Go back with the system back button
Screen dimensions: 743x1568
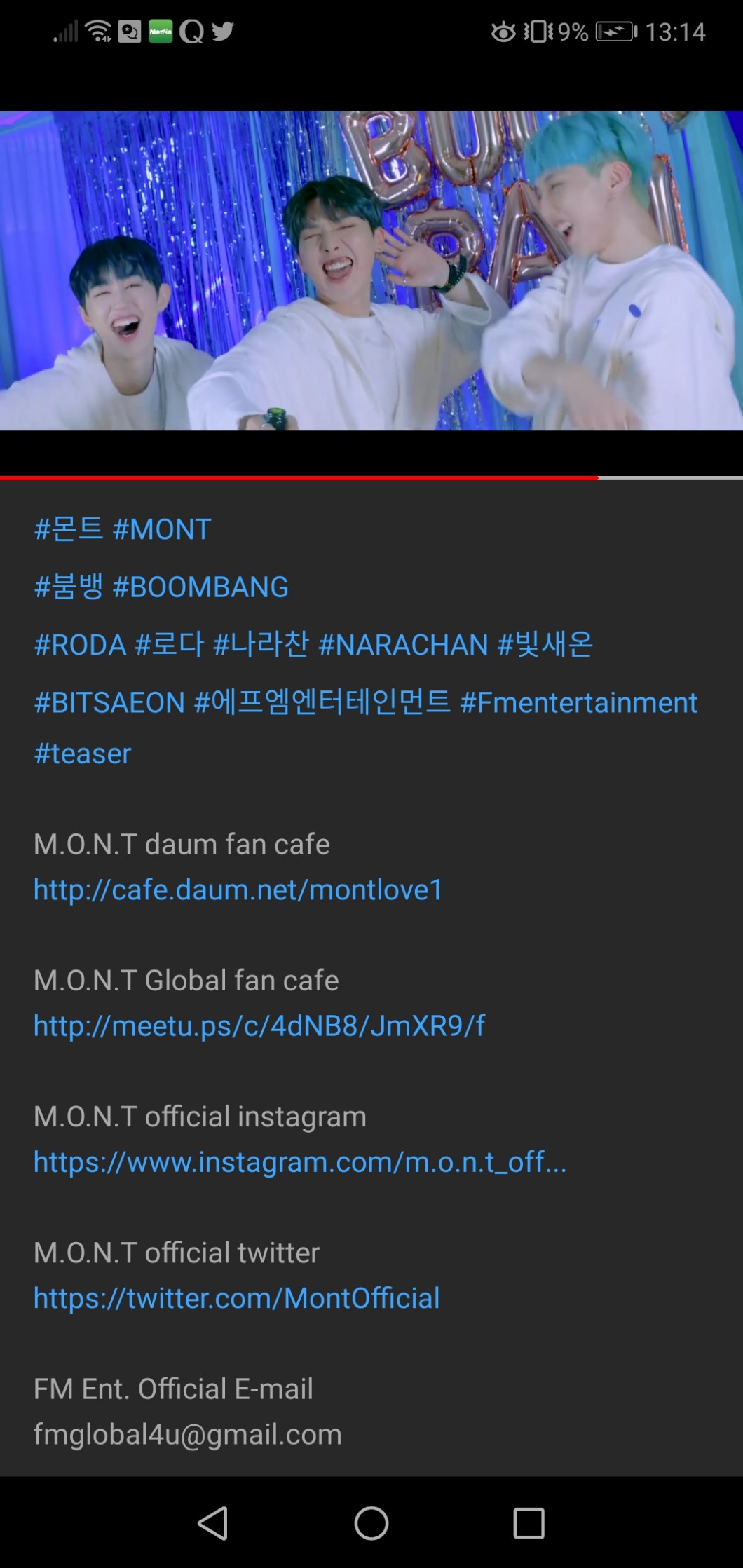pyautogui.click(x=213, y=1522)
